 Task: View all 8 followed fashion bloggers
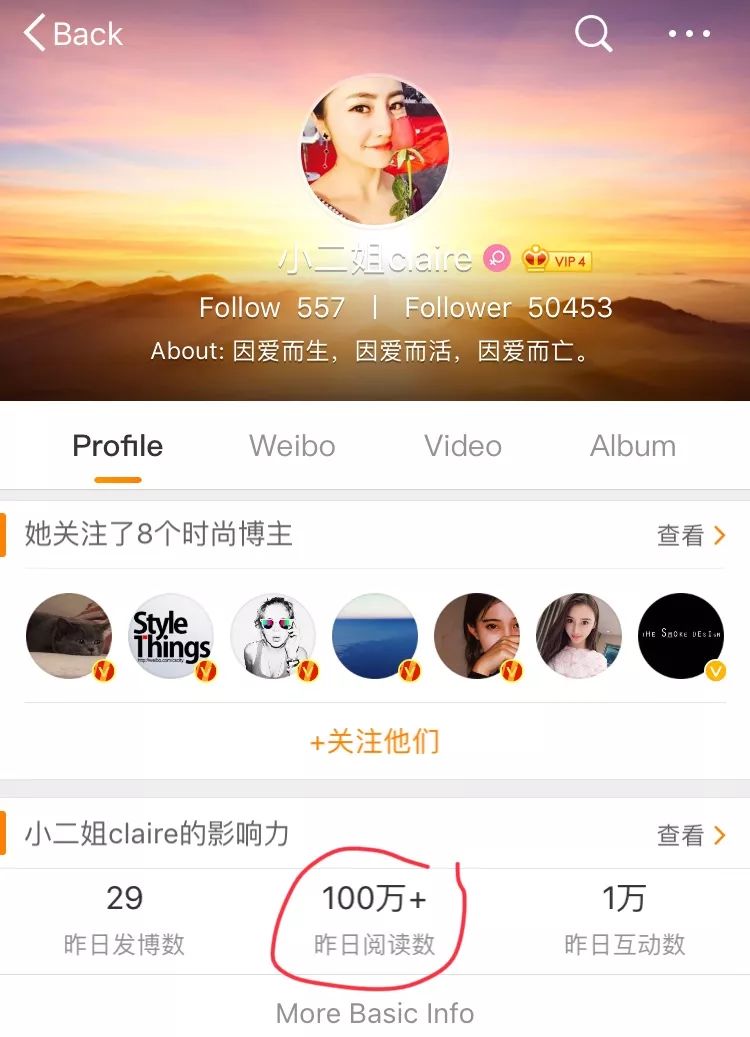(691, 536)
